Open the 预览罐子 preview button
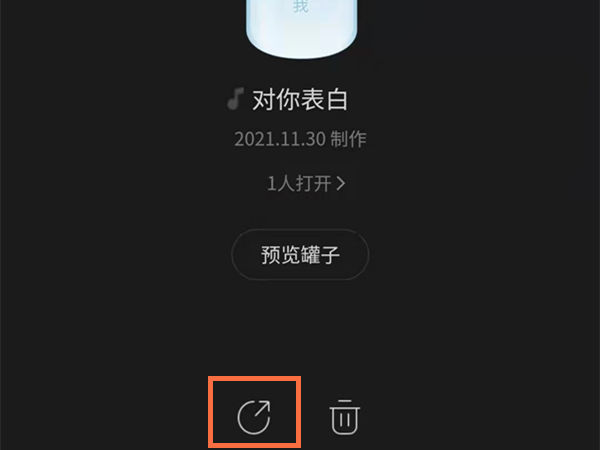 [300, 255]
